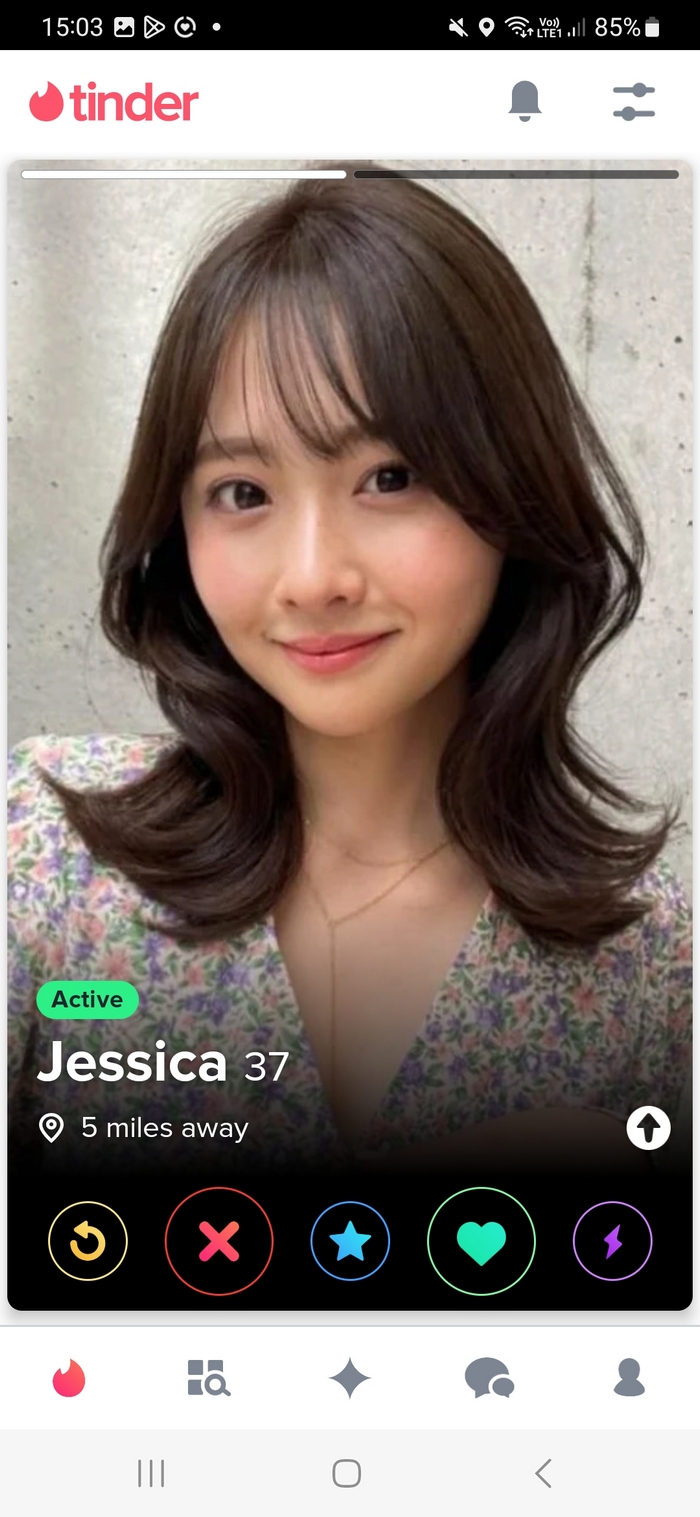
Task: Go back with the system back button
Action: coord(543,1472)
